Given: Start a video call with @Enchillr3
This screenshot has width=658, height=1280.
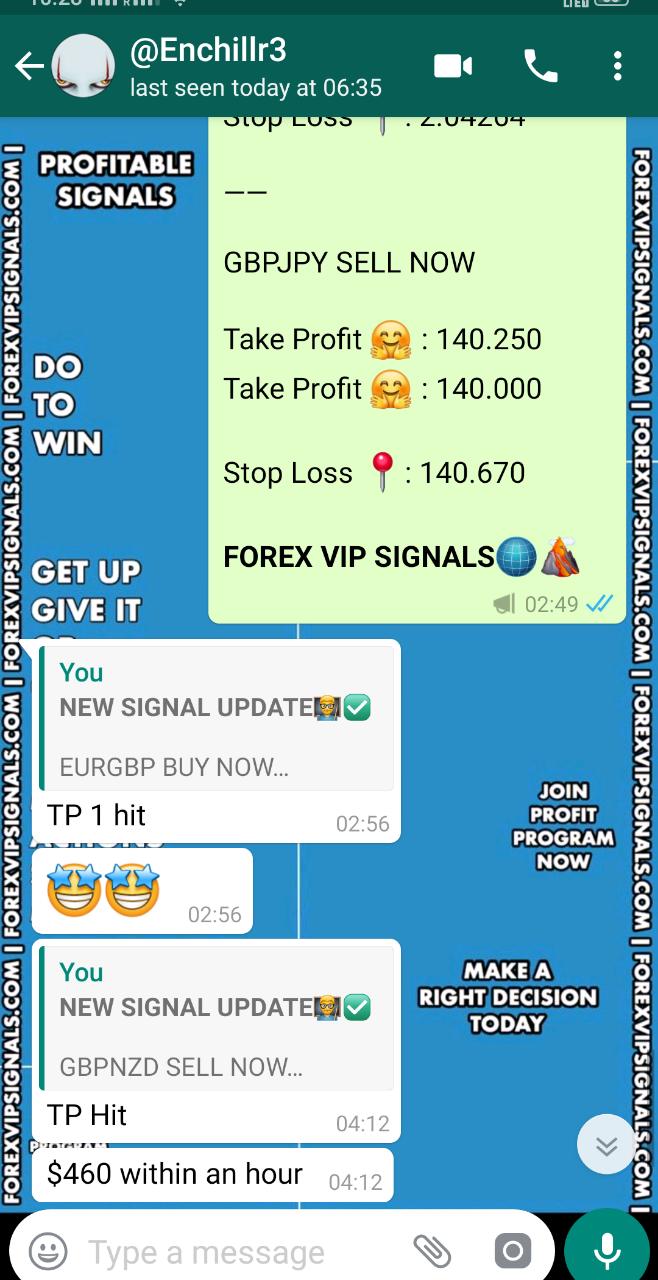Looking at the screenshot, I should pos(453,67).
